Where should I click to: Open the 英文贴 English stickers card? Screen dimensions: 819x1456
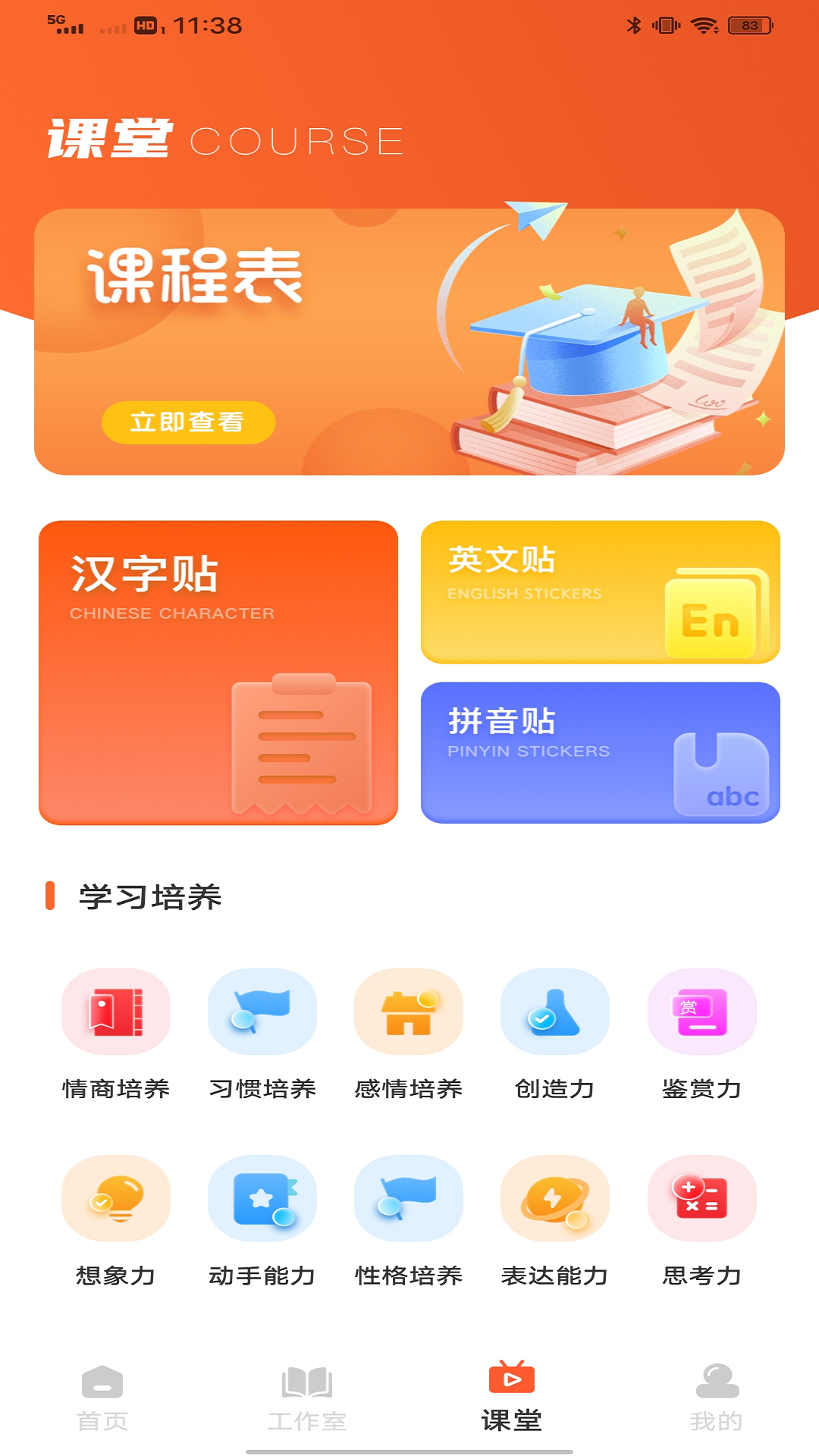[x=600, y=591]
